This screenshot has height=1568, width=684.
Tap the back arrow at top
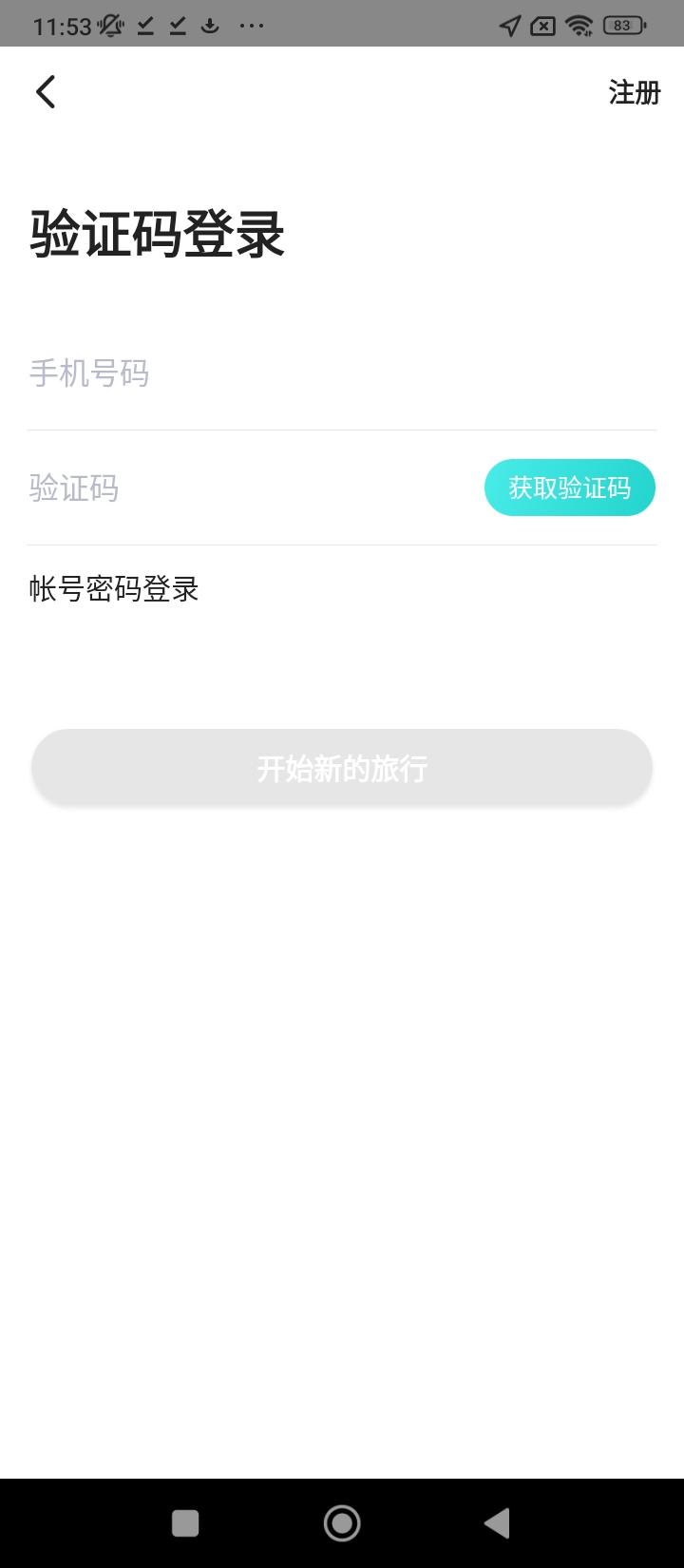[46, 92]
